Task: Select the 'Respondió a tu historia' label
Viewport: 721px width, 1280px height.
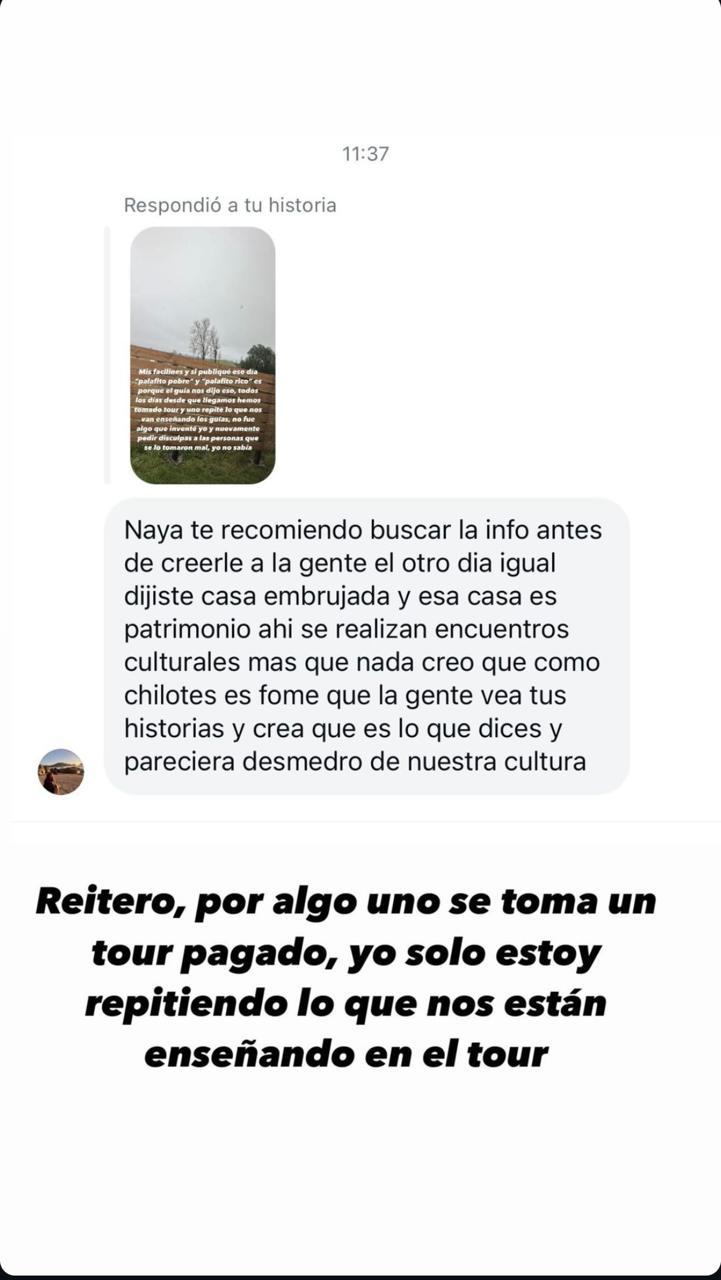Action: pyautogui.click(x=229, y=206)
